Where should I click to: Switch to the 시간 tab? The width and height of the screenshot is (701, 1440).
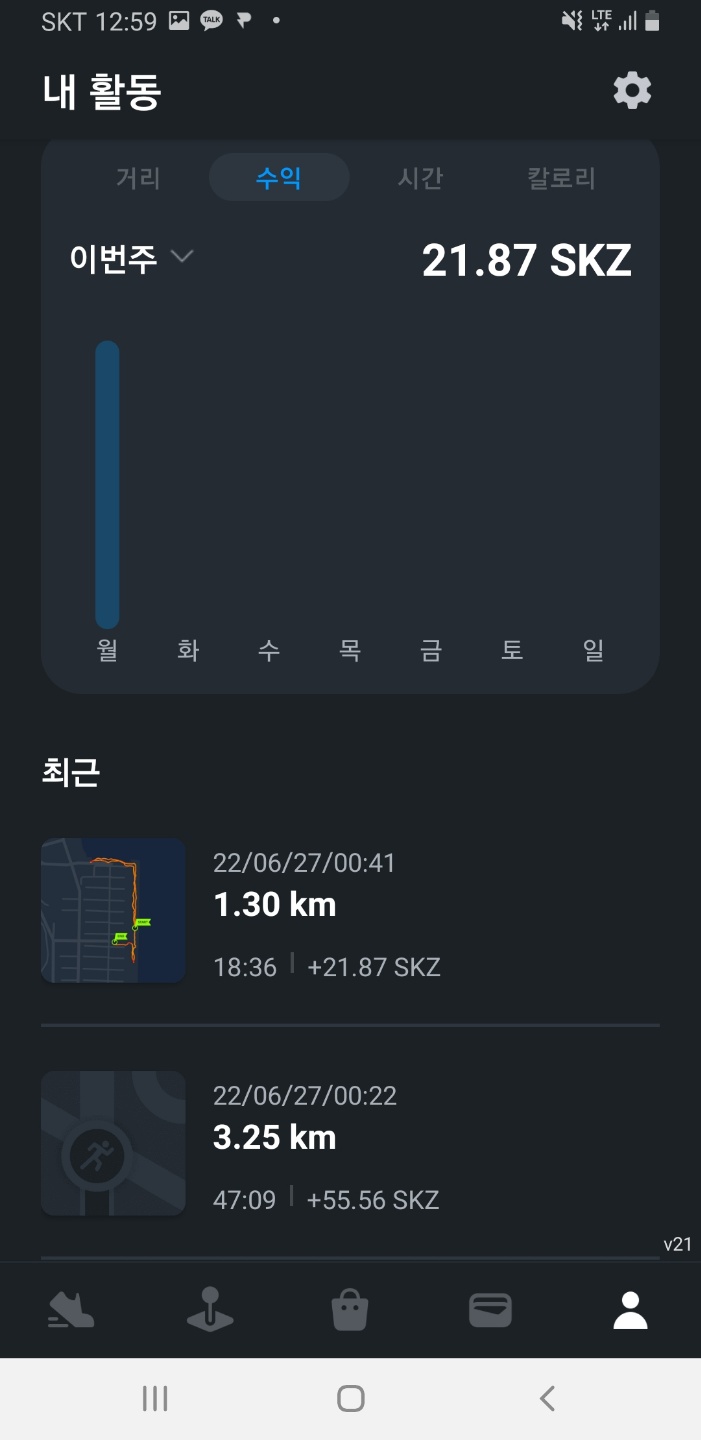420,178
